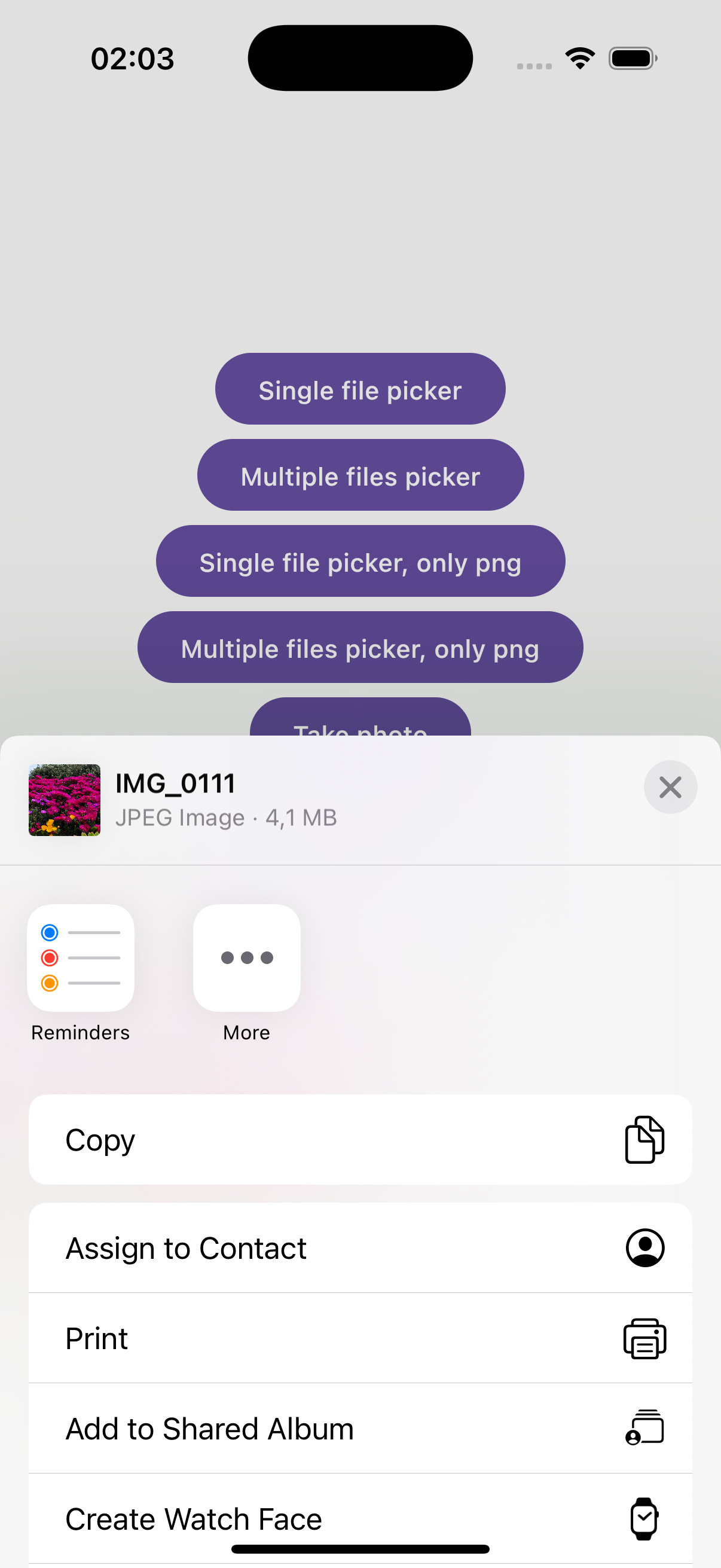This screenshot has height=1568, width=721.
Task: Choose Add to Shared Album
Action: (x=360, y=1428)
